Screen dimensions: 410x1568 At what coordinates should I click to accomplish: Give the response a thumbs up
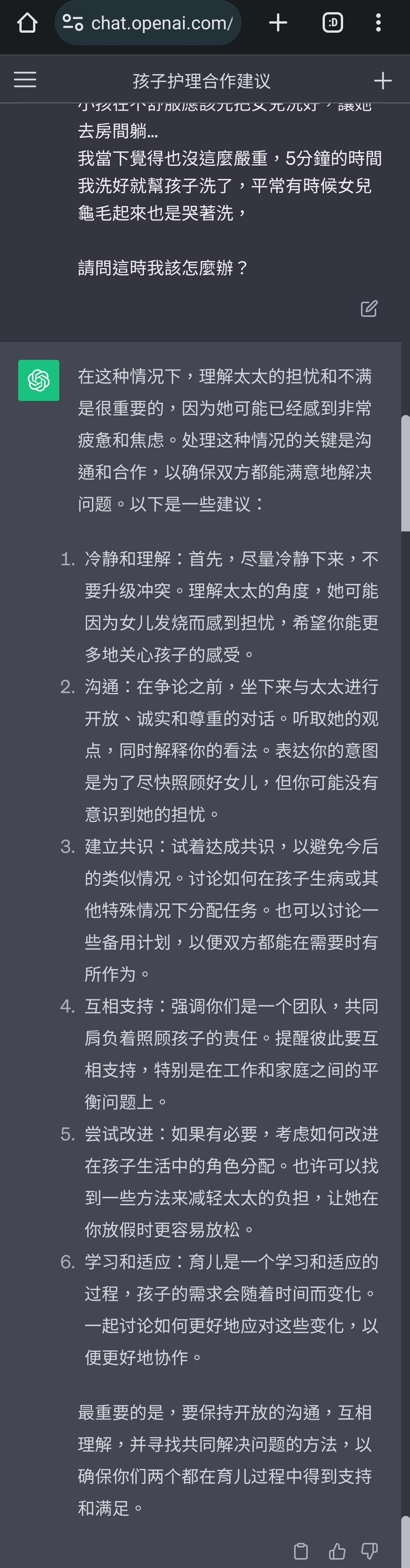[336, 1551]
